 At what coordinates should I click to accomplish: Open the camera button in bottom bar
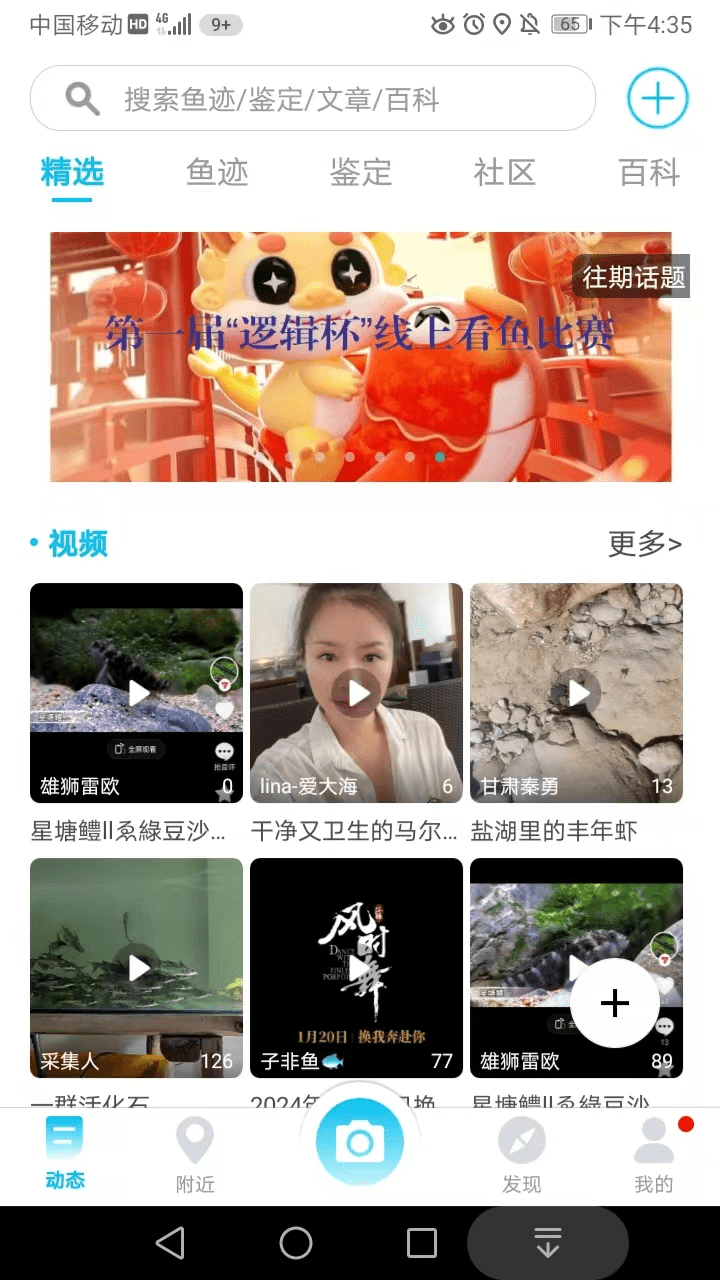359,1142
